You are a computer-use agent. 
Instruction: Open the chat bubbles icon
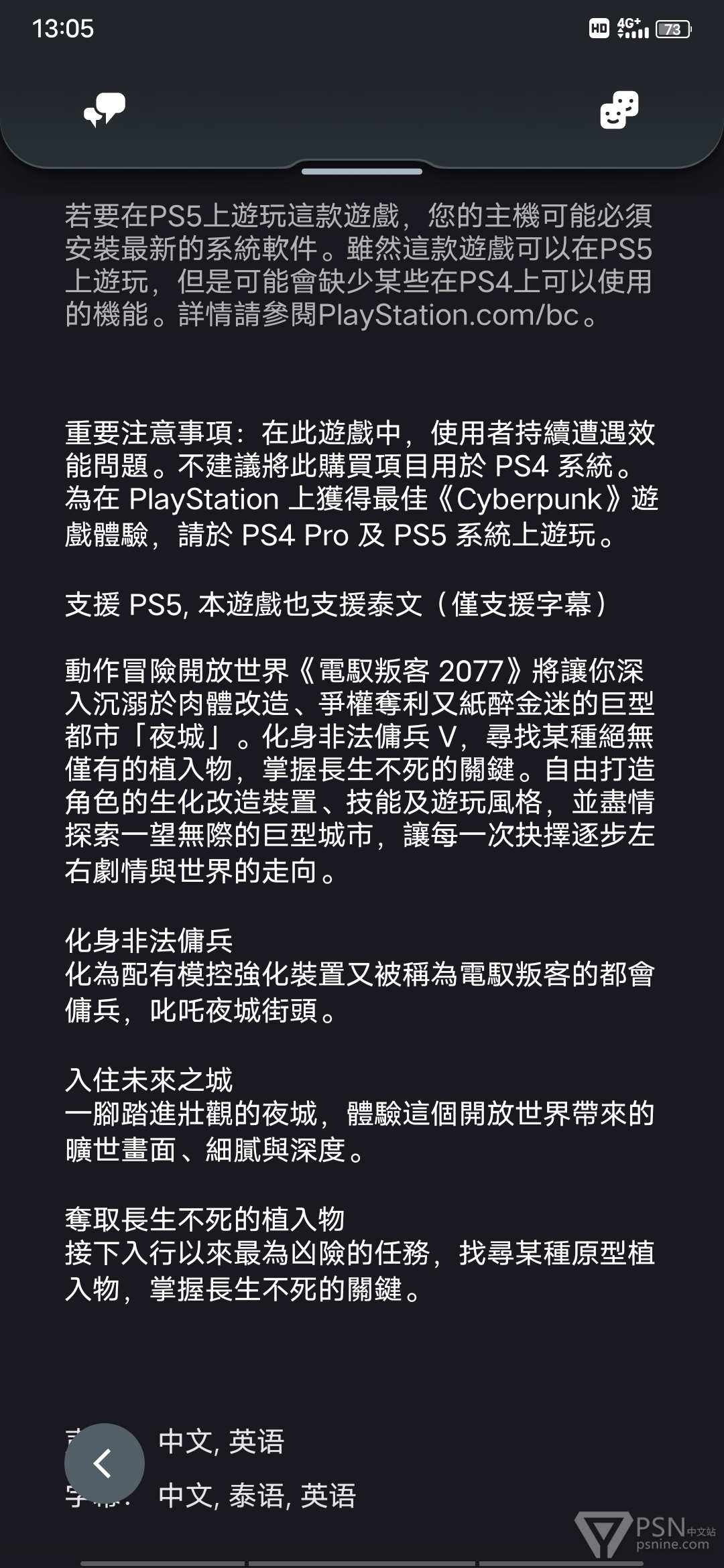coord(104,110)
